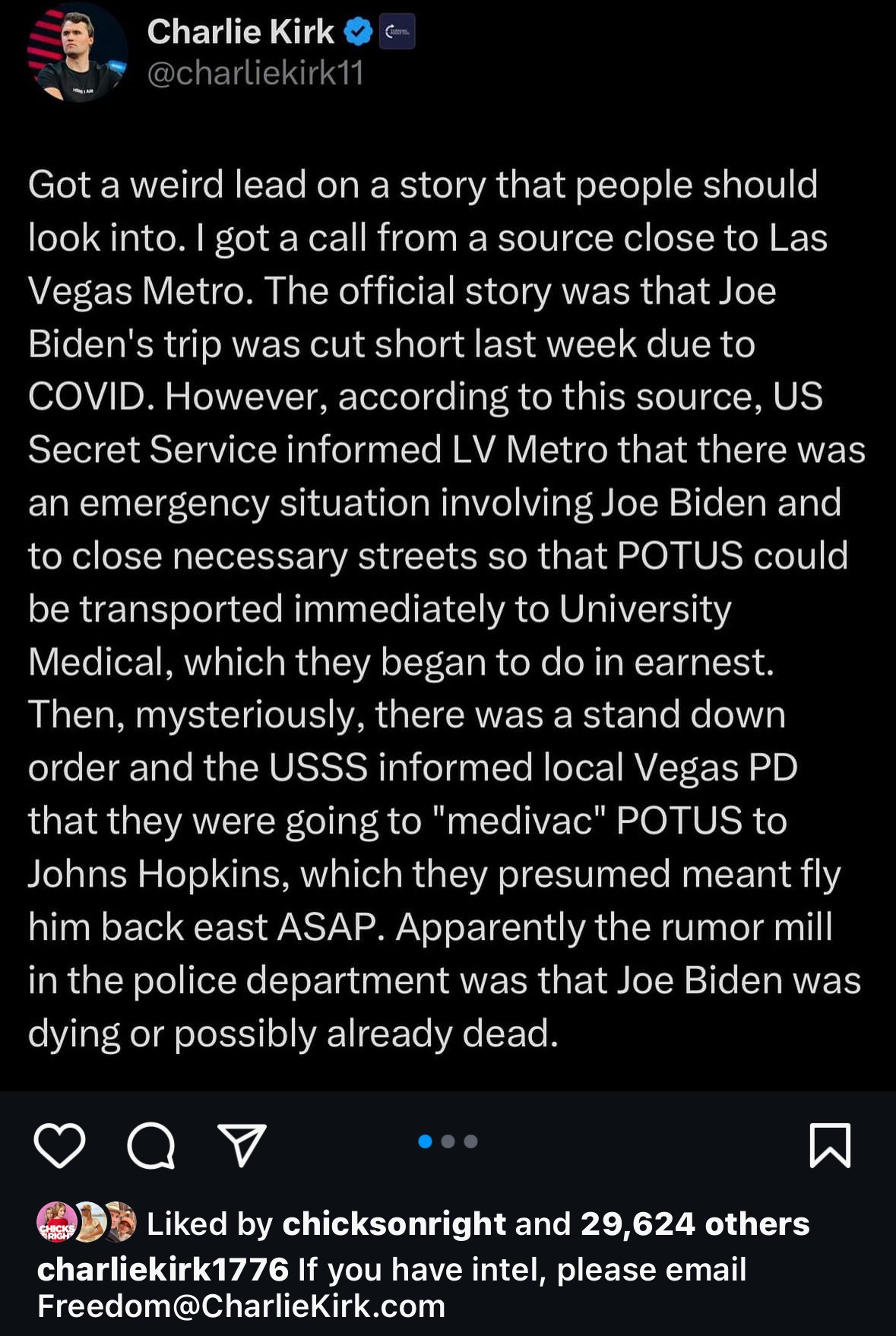Open the comments on this post
This screenshot has height=1336, width=896.
click(150, 1145)
